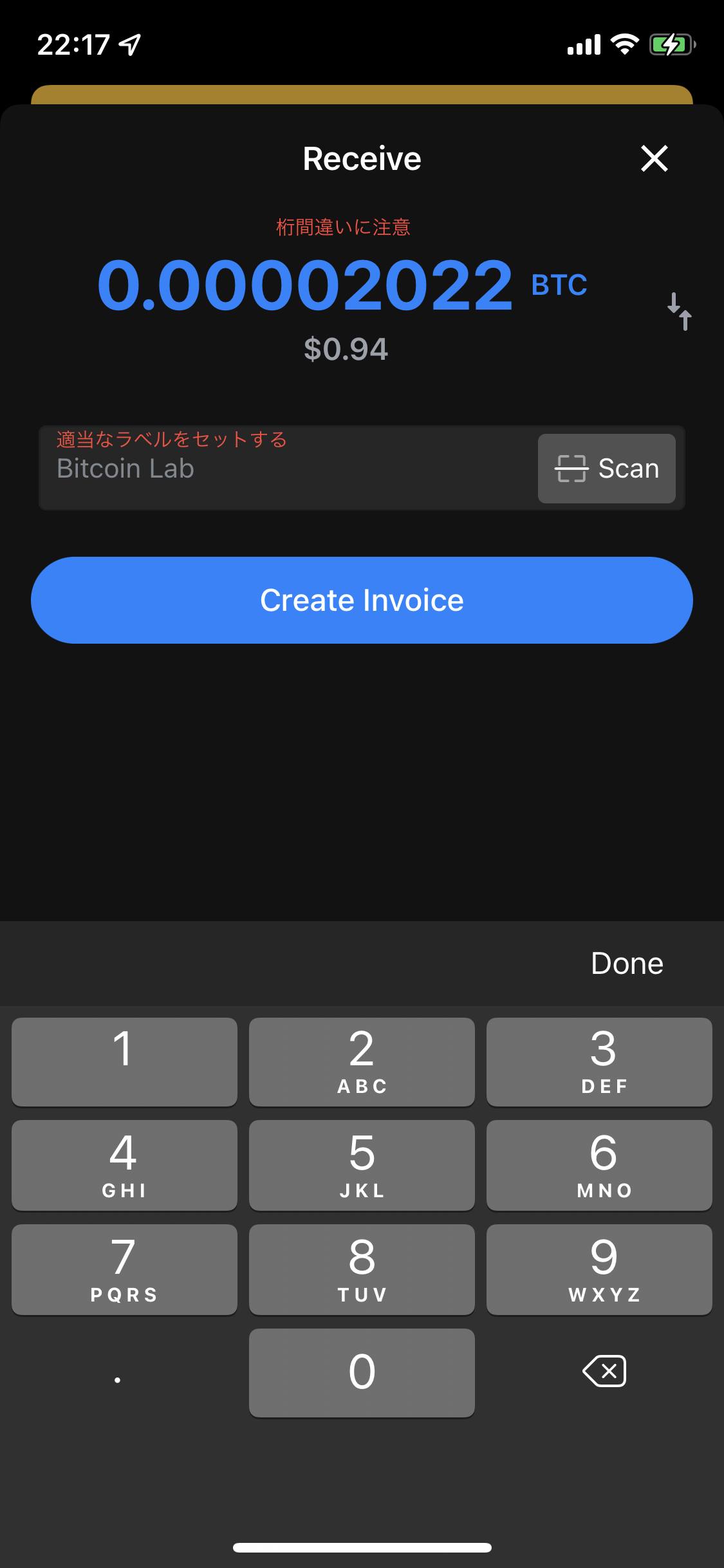
Task: Enter digit 1 on the keypad
Action: (124, 1062)
